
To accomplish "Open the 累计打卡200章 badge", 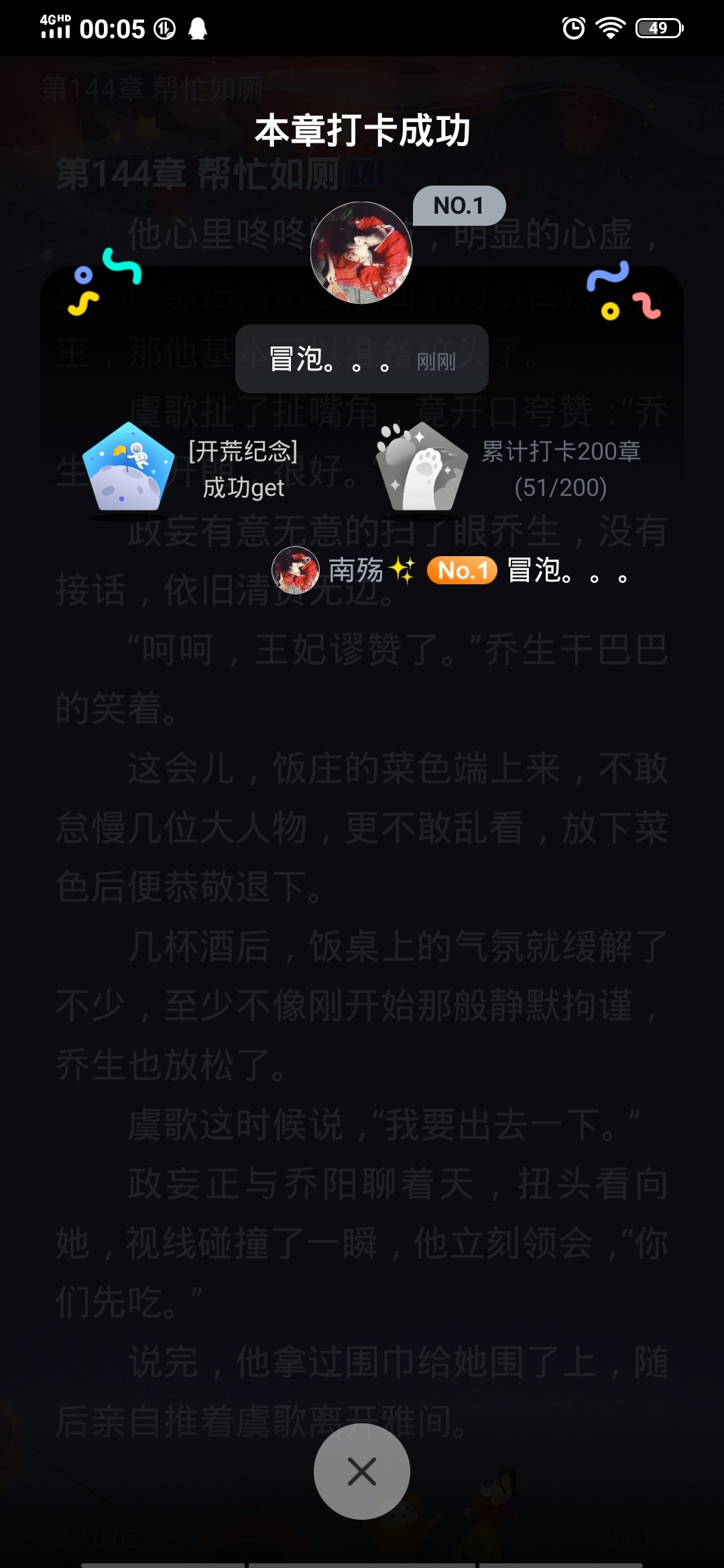I will pos(422,470).
